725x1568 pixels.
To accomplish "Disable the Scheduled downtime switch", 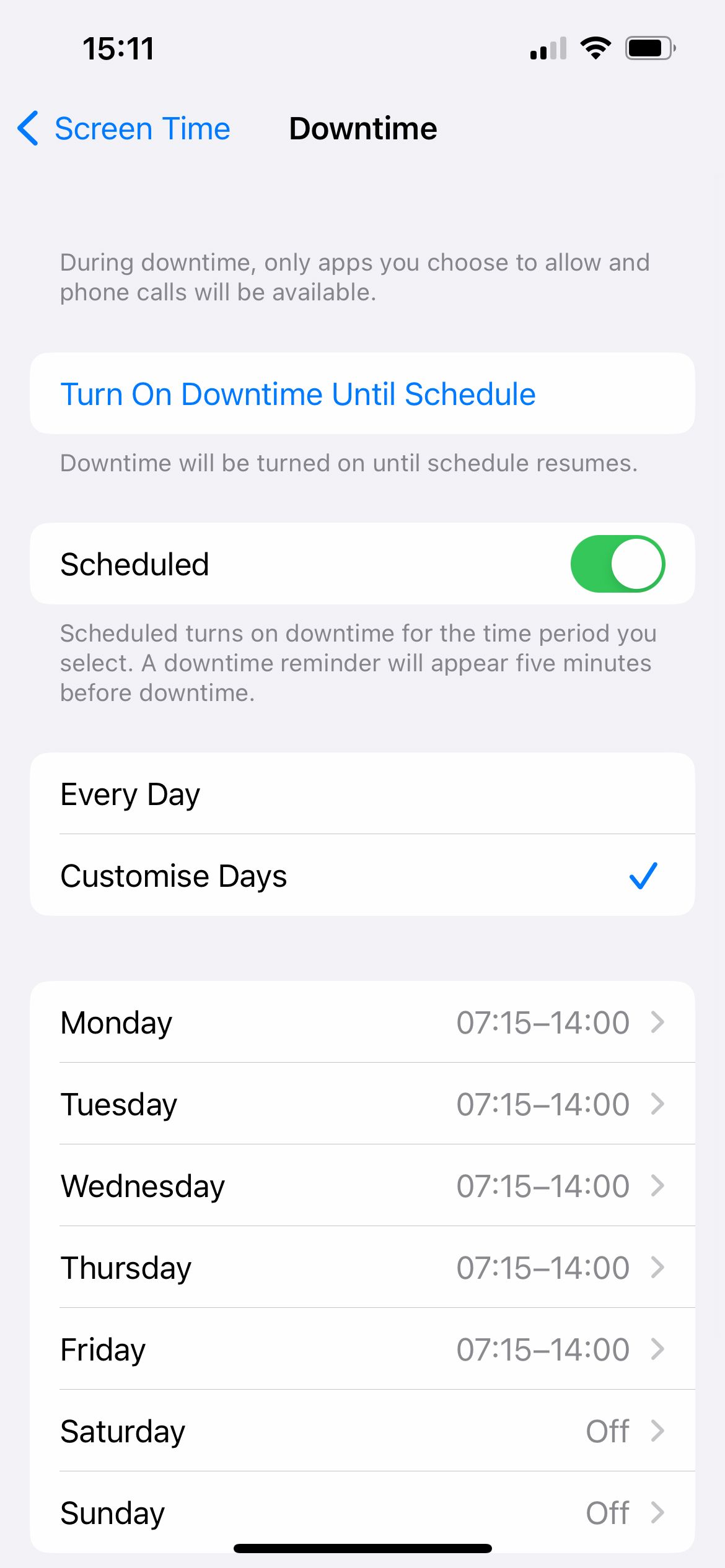I will coord(618,563).
